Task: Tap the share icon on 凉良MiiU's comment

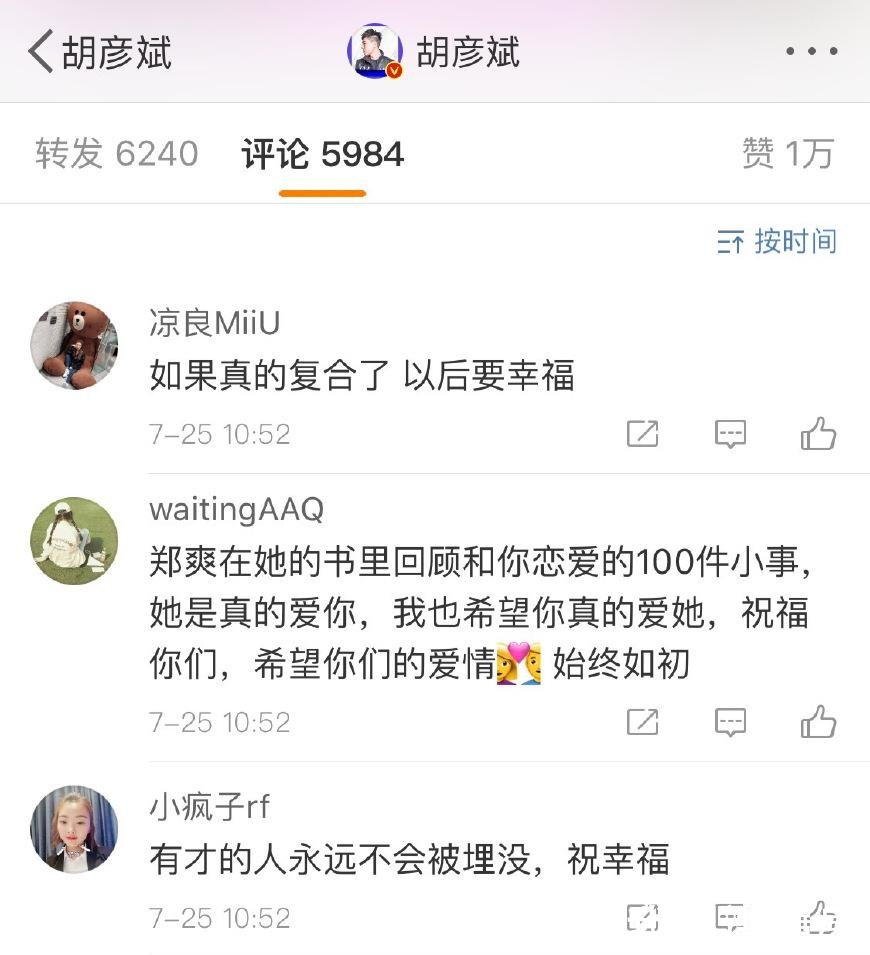Action: coord(644,433)
